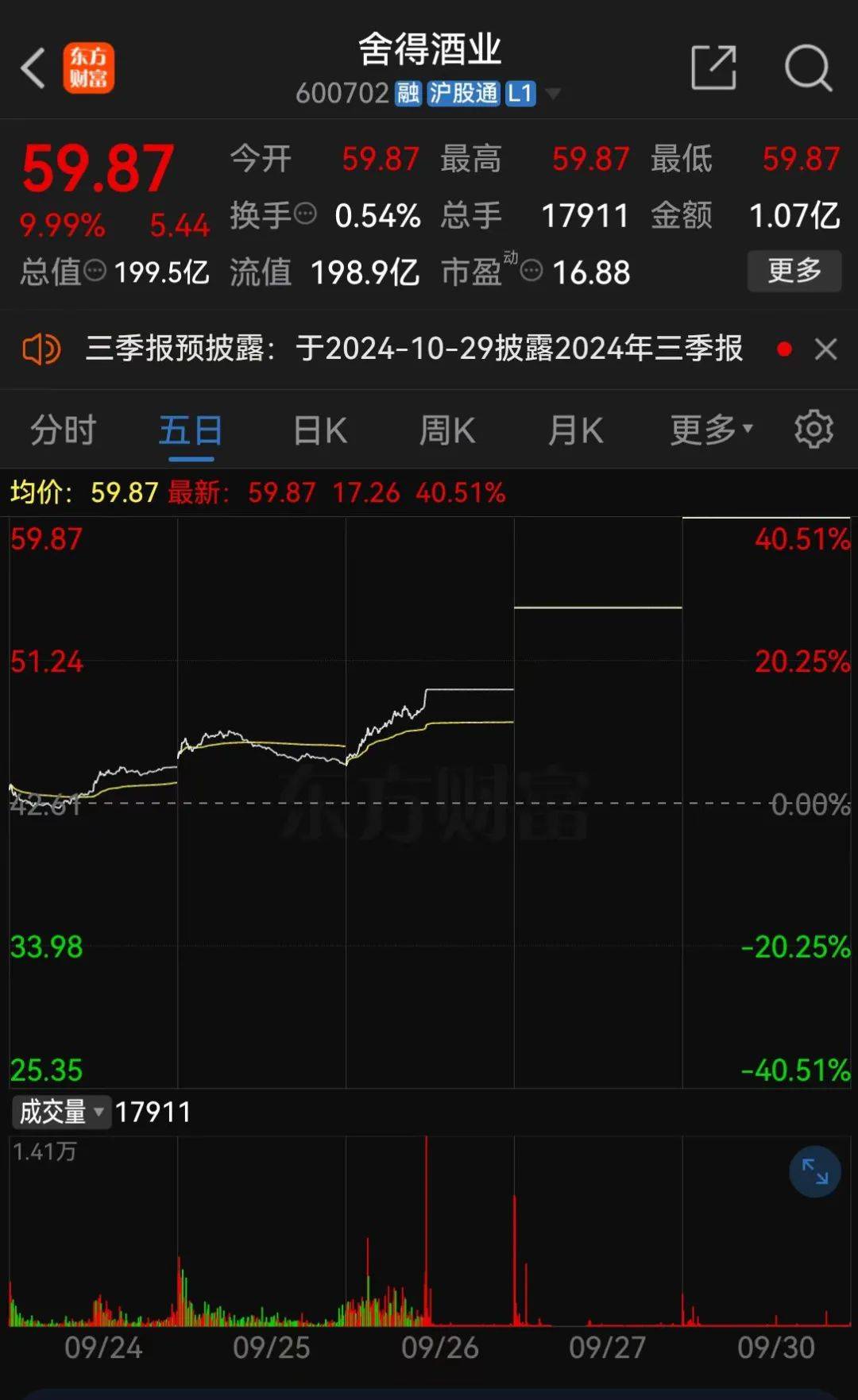Viewport: 858px width, 1400px height.
Task: Share this stock page
Action: pos(713,67)
